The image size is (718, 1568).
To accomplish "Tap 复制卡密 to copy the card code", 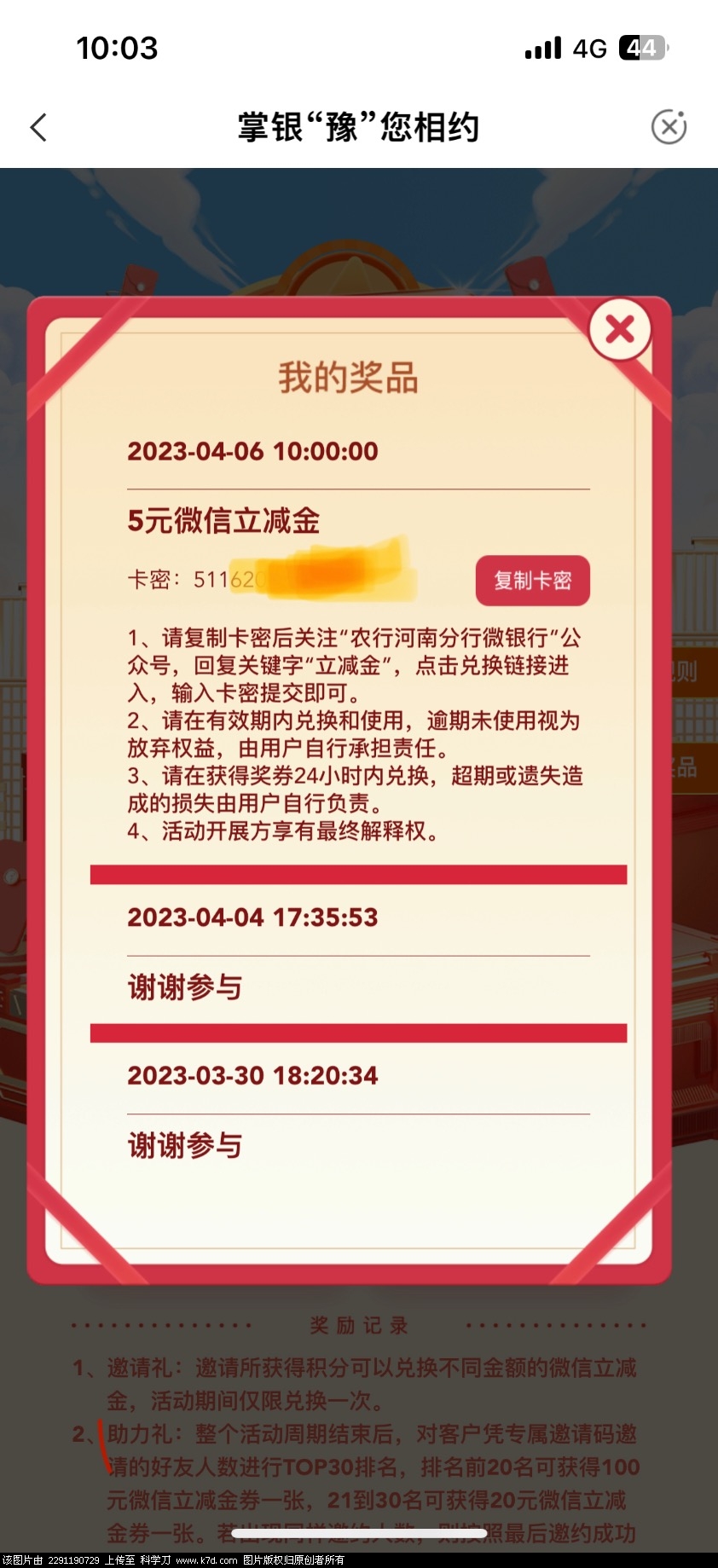I will [532, 581].
